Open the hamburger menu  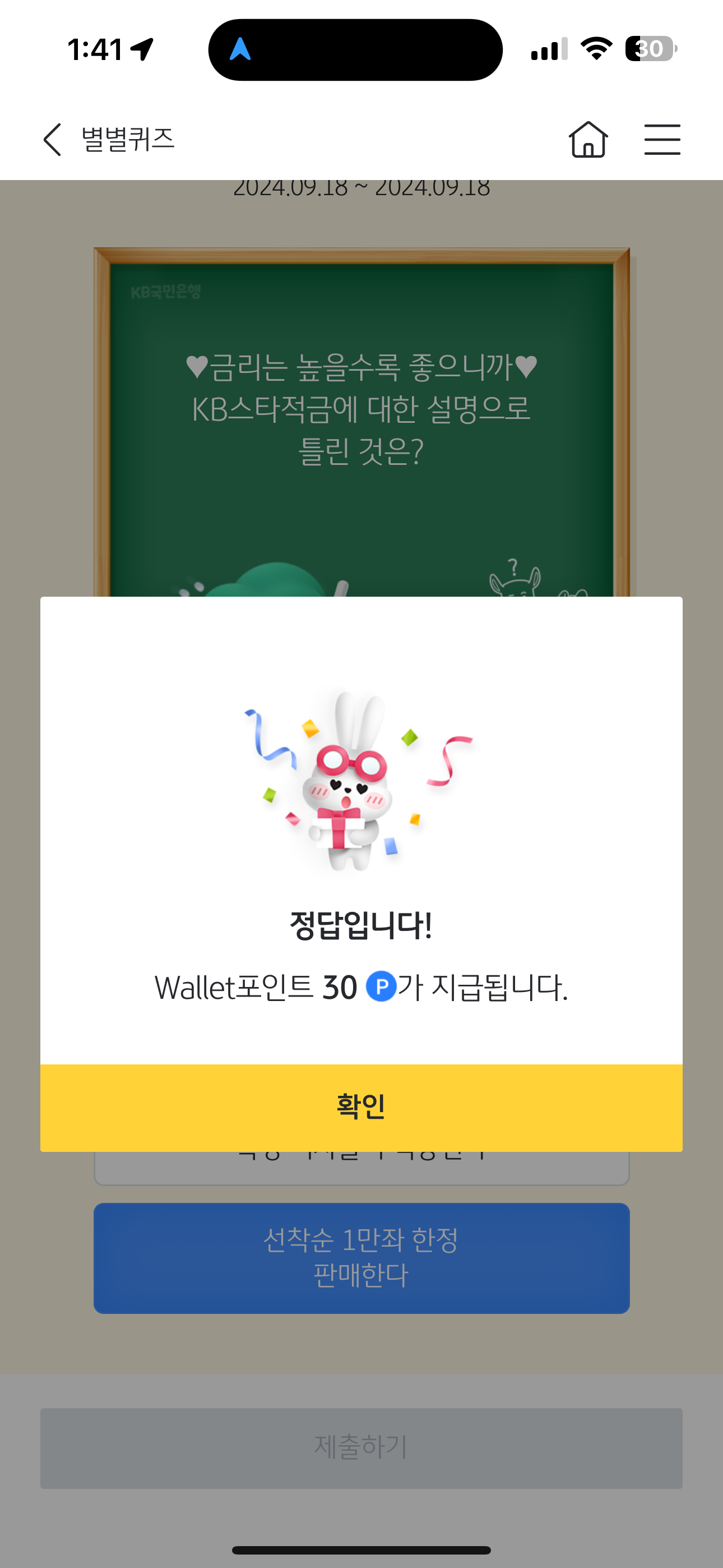click(662, 140)
